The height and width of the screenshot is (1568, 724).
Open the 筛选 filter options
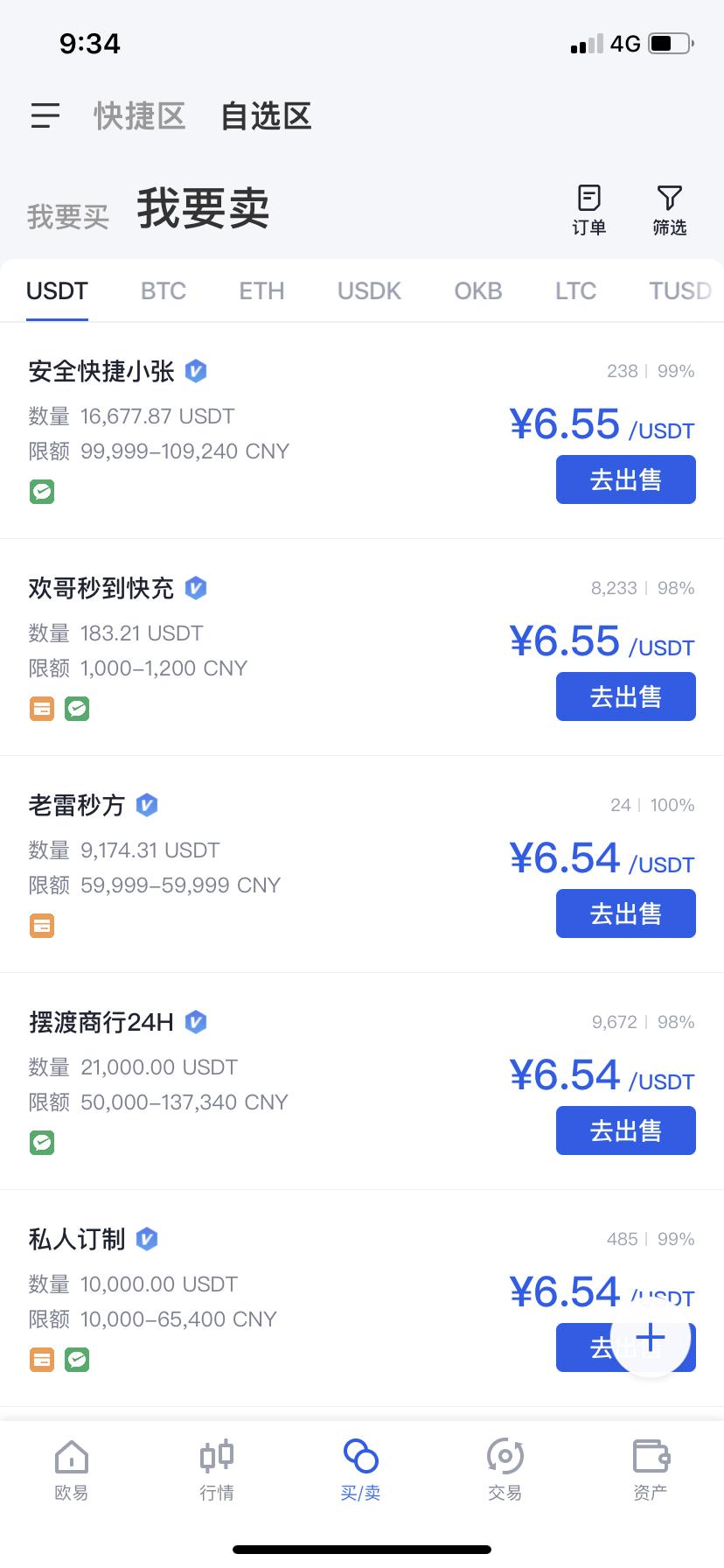click(x=669, y=210)
